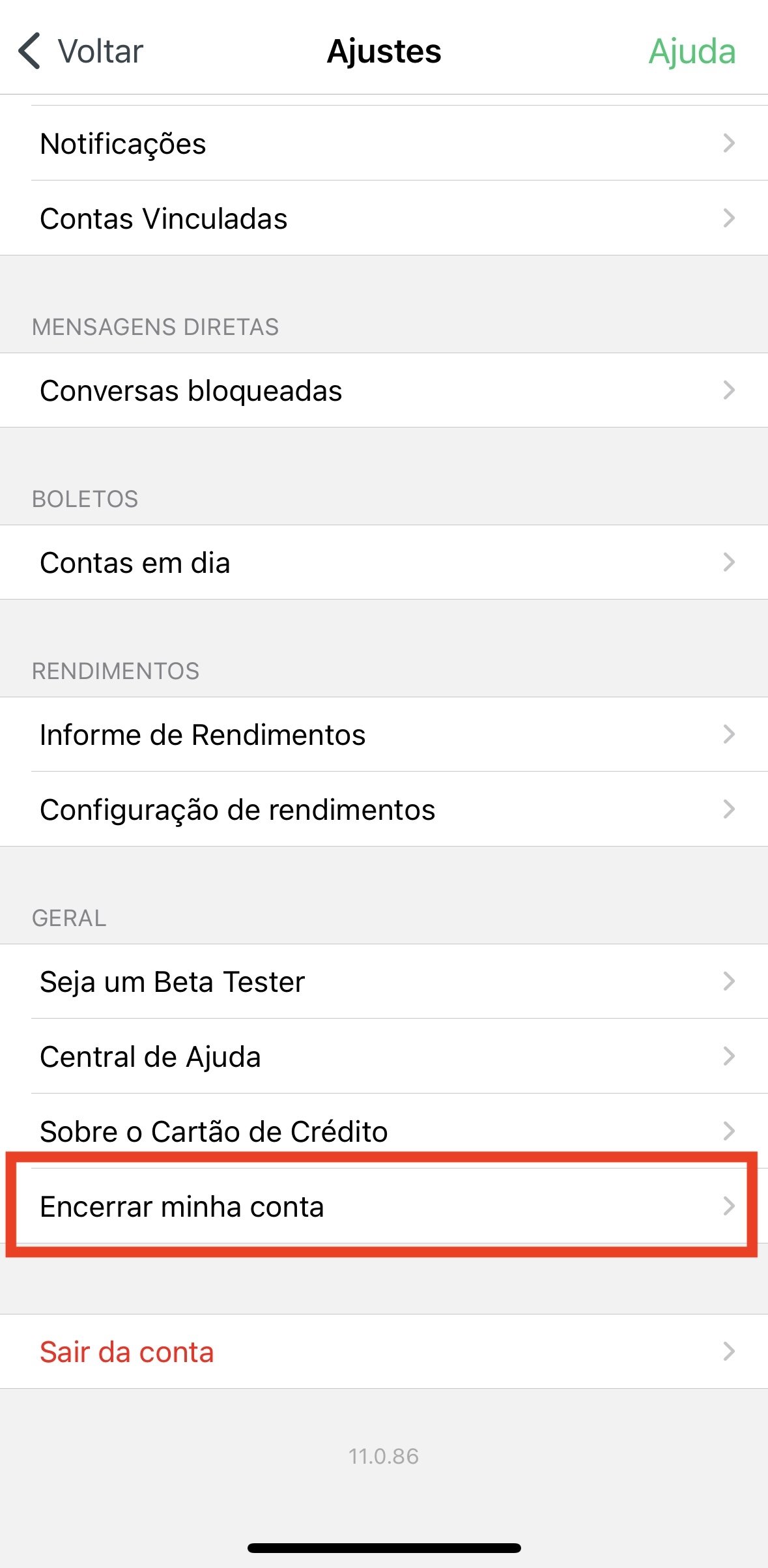Select Encerrar minha conta
Screen dimensions: 768x1568
(x=384, y=1206)
